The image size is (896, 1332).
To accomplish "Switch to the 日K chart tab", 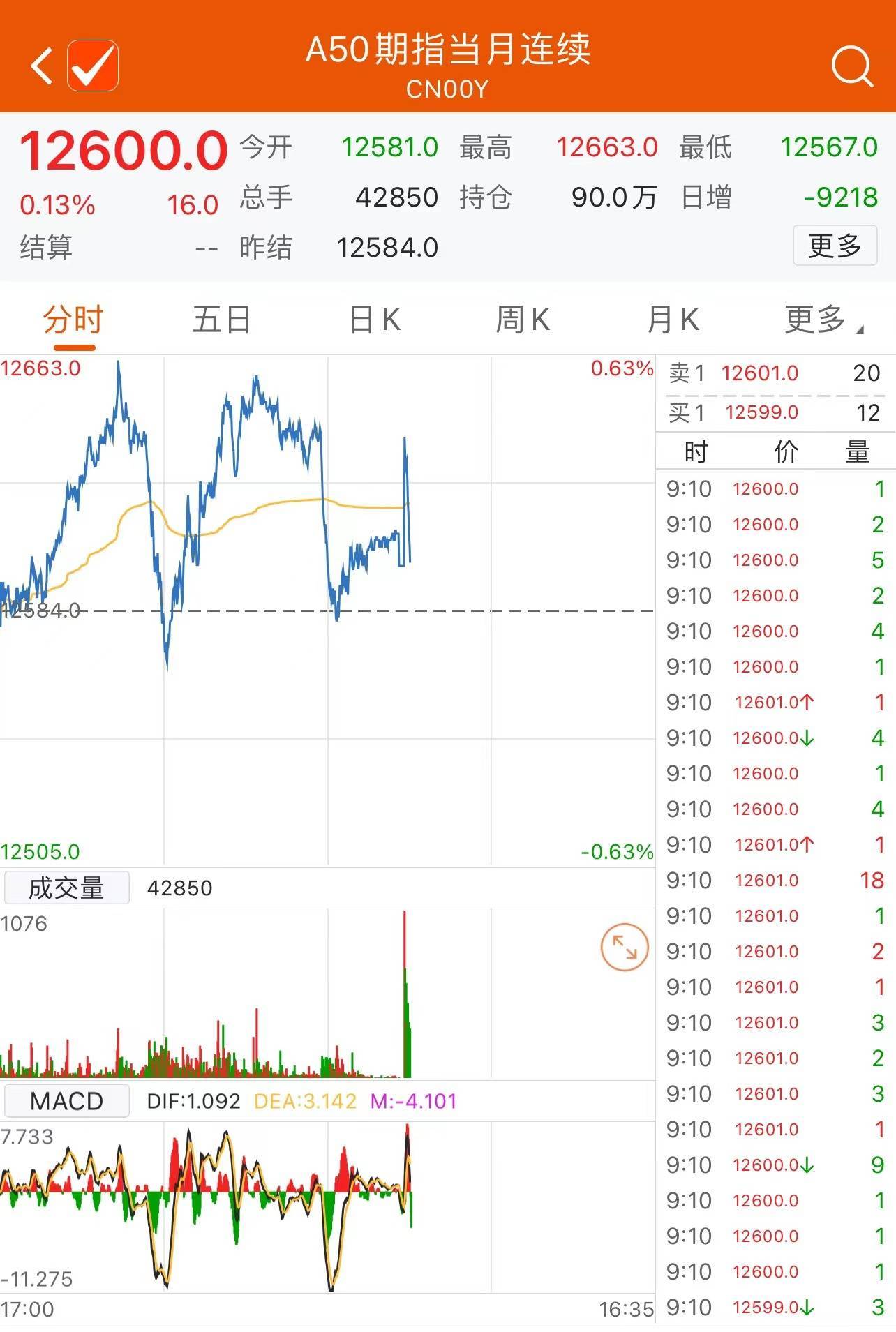I will pos(375,320).
